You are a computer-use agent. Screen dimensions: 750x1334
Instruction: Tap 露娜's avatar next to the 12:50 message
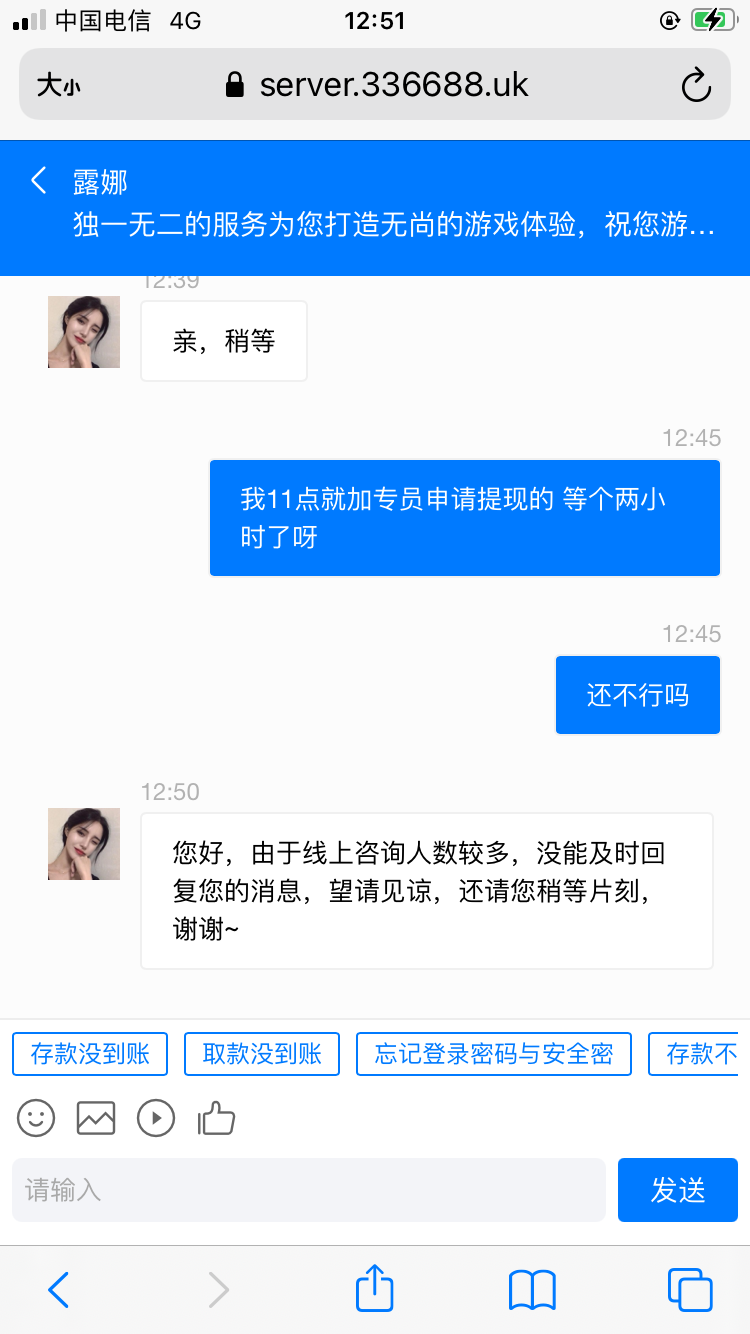pos(83,843)
